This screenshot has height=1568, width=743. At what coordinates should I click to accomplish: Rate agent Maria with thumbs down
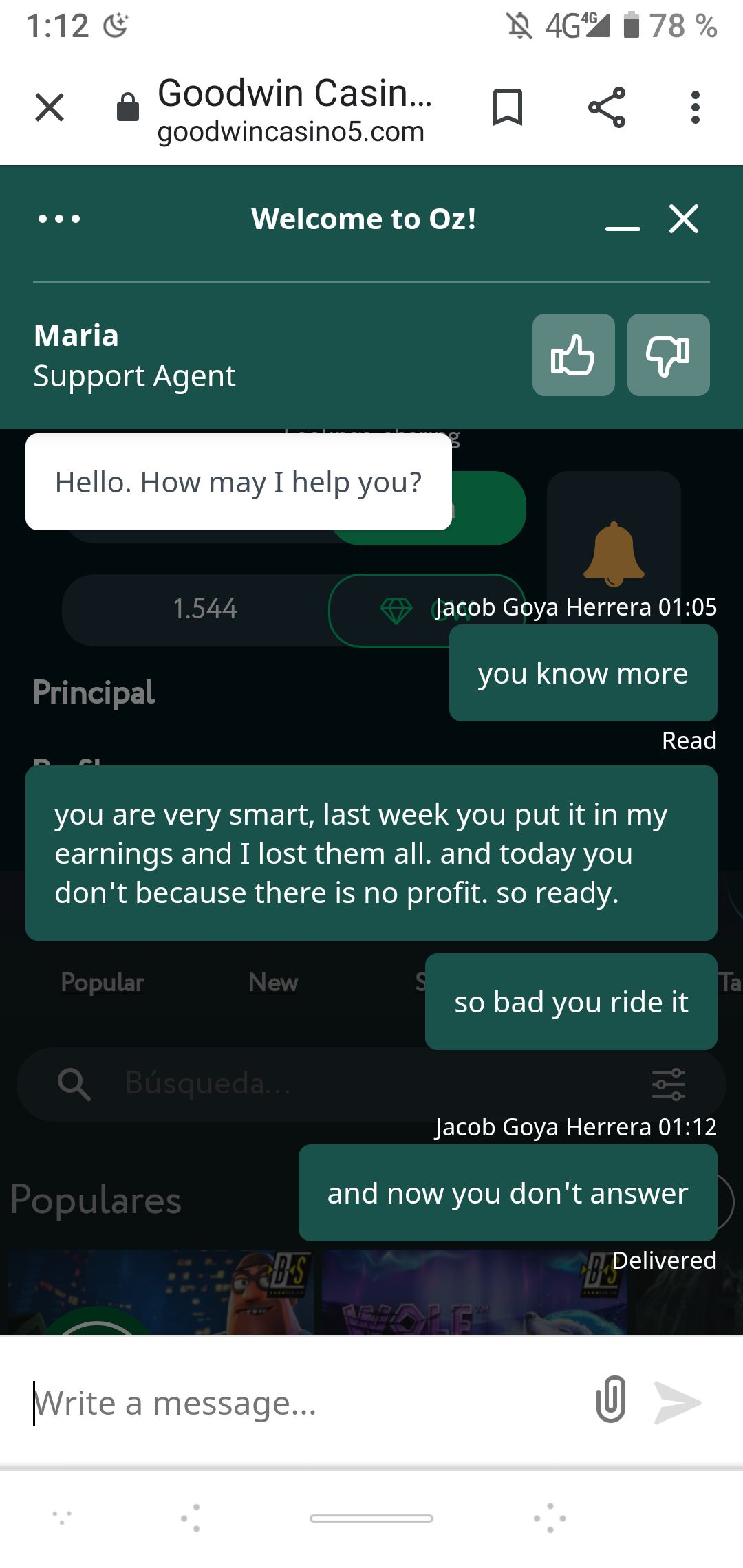668,355
